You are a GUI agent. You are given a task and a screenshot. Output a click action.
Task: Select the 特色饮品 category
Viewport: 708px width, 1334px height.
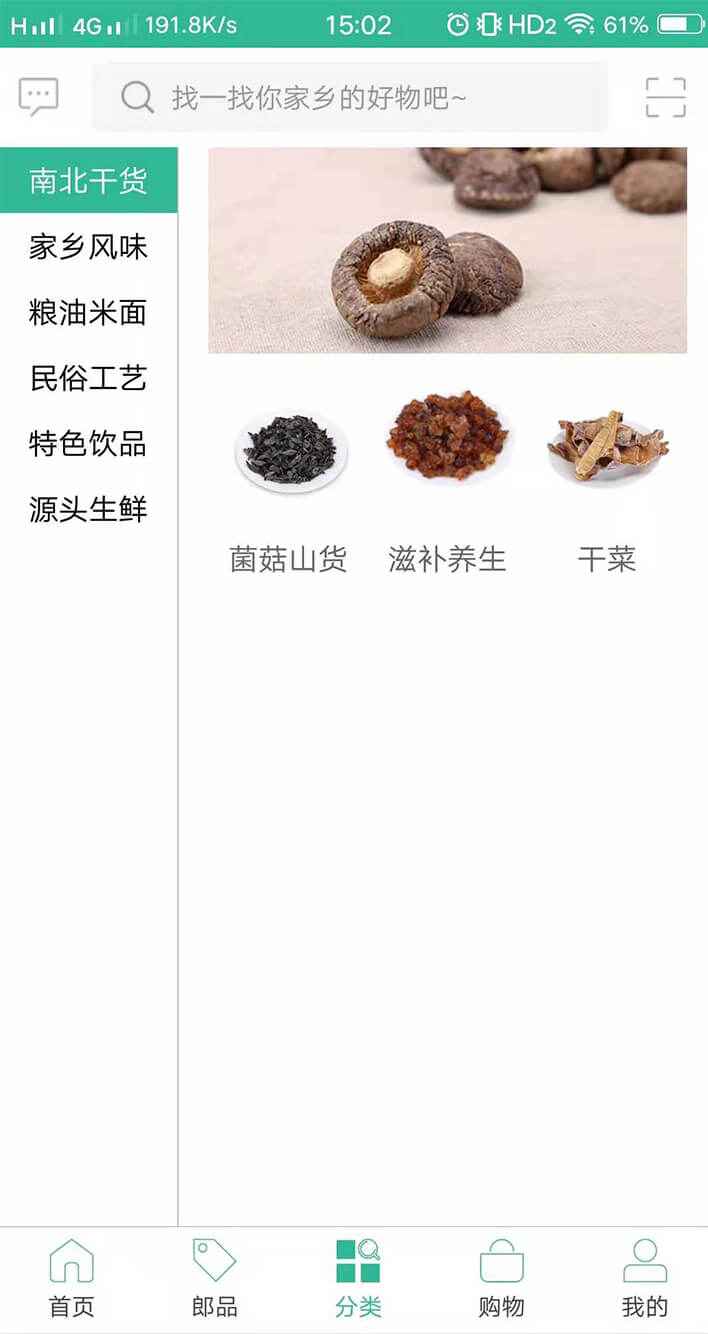[88, 444]
